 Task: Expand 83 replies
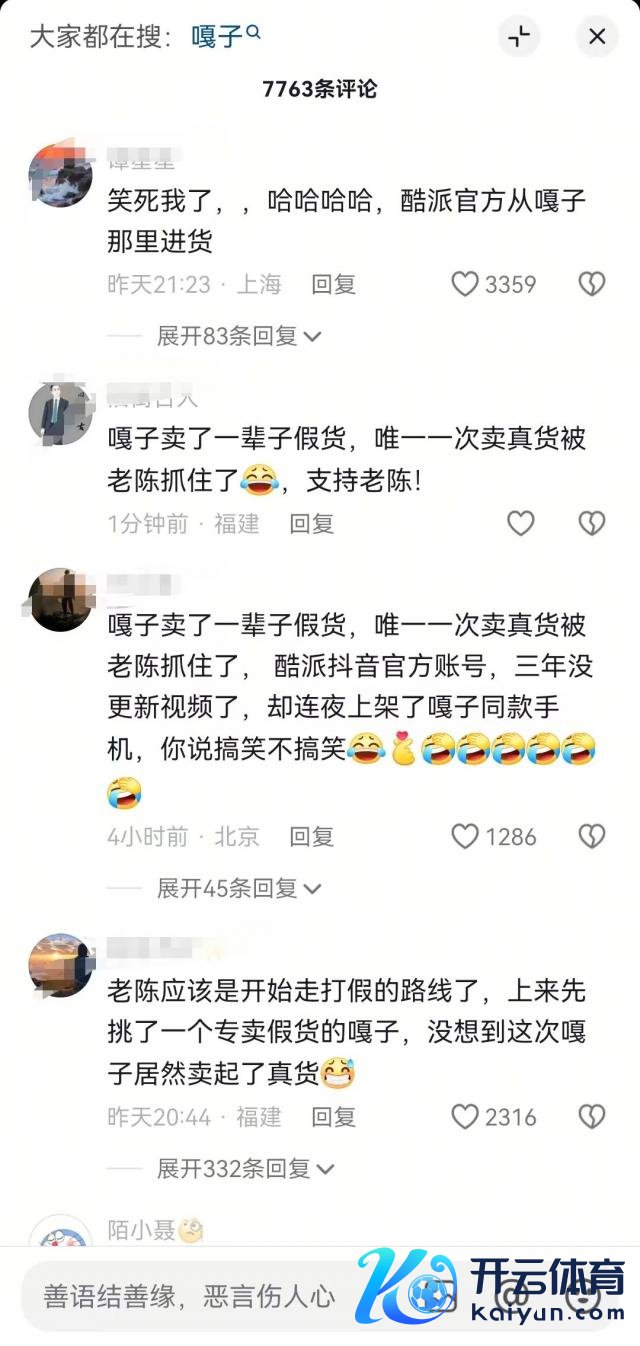[238, 336]
